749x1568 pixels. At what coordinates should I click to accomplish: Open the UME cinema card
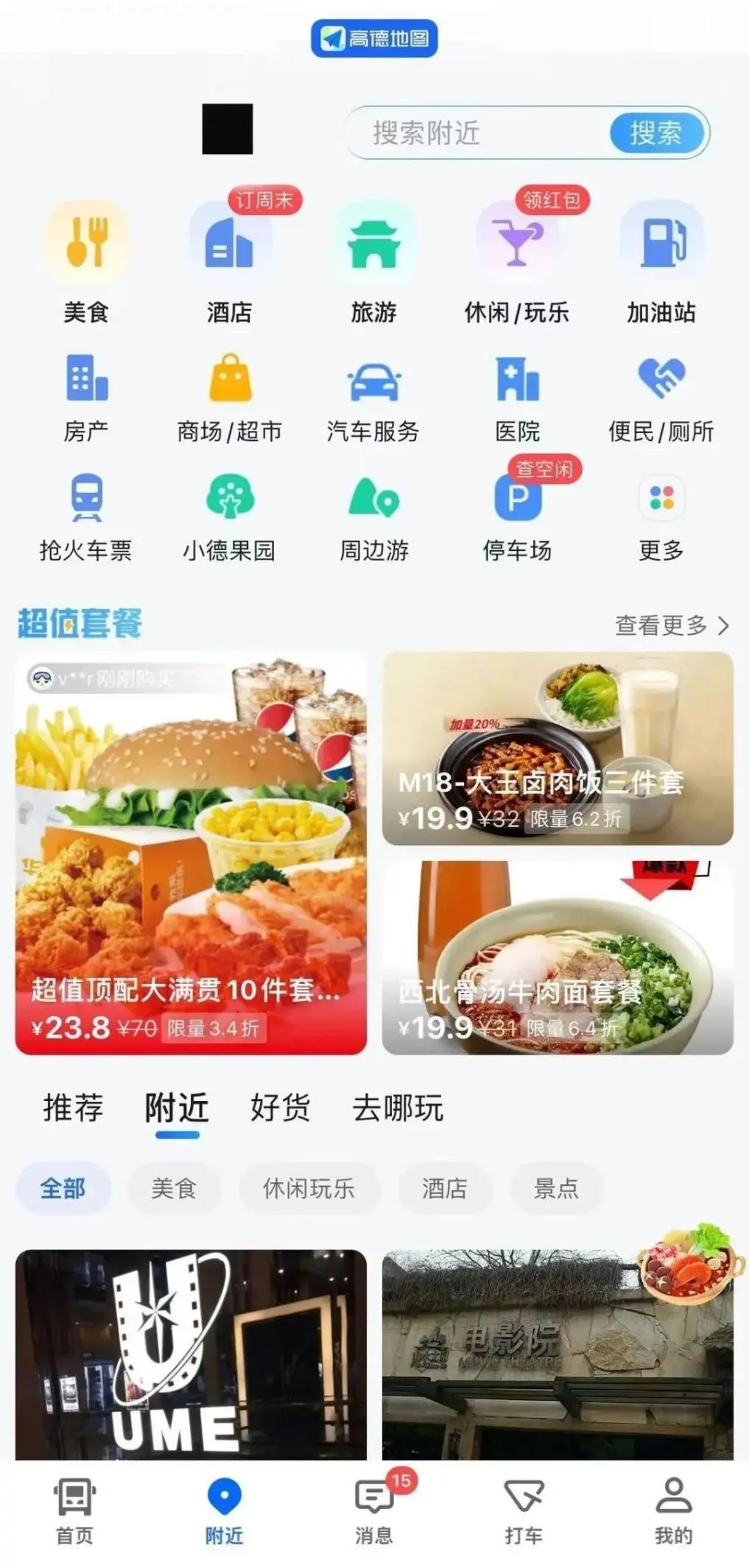(191, 1354)
